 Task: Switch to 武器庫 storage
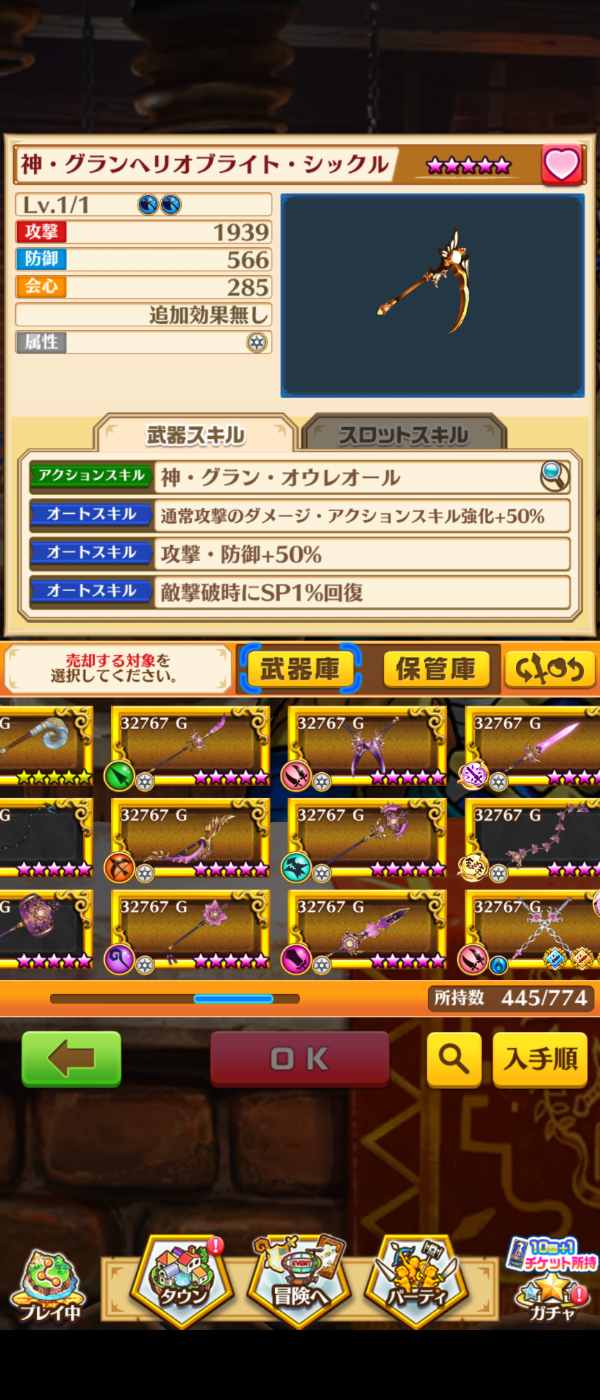(300, 669)
